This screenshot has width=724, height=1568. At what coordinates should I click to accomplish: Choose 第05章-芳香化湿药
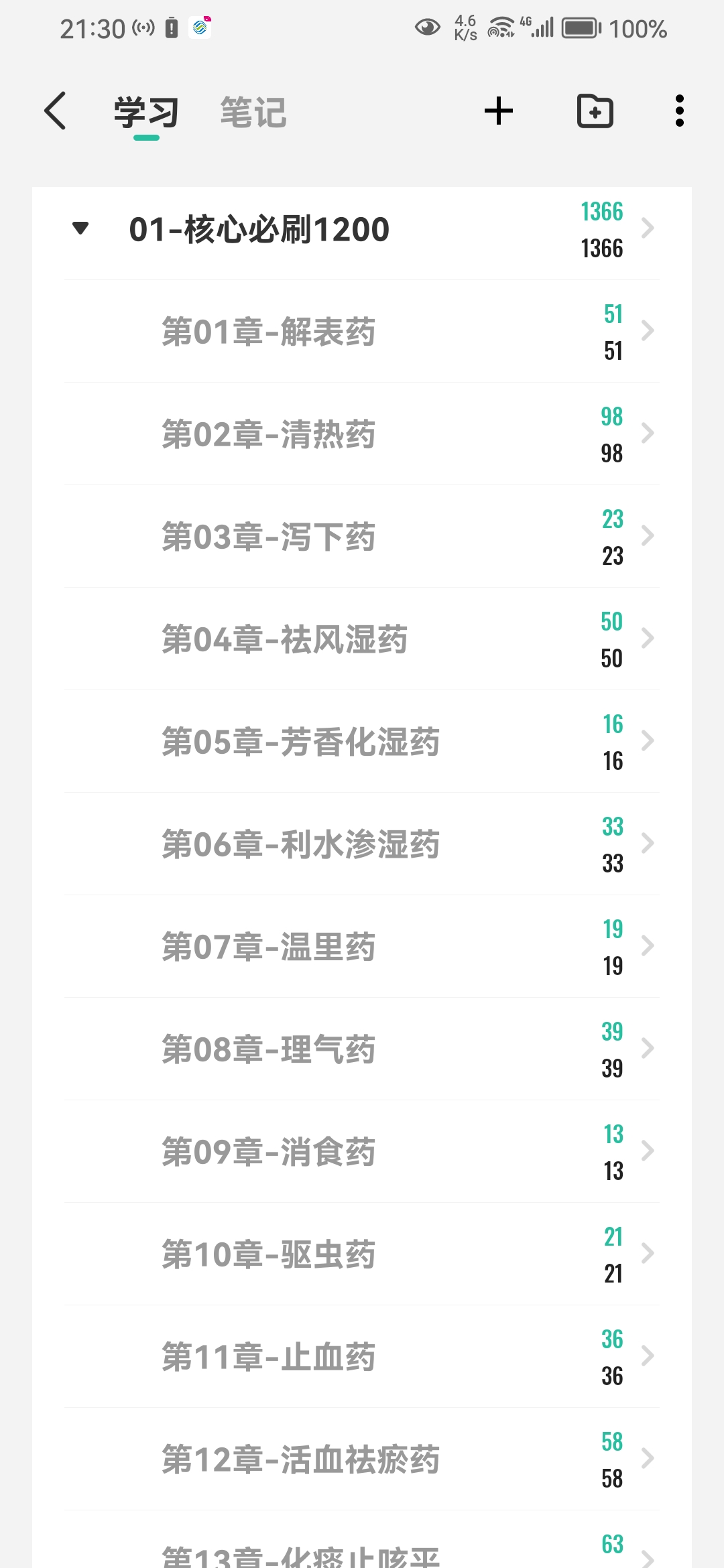click(x=362, y=742)
